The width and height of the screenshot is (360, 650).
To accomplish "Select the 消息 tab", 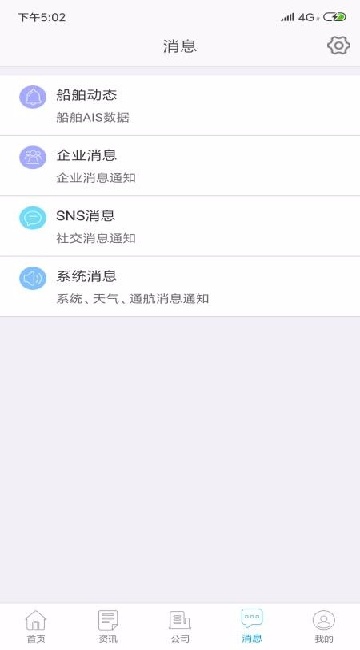I will click(x=252, y=627).
